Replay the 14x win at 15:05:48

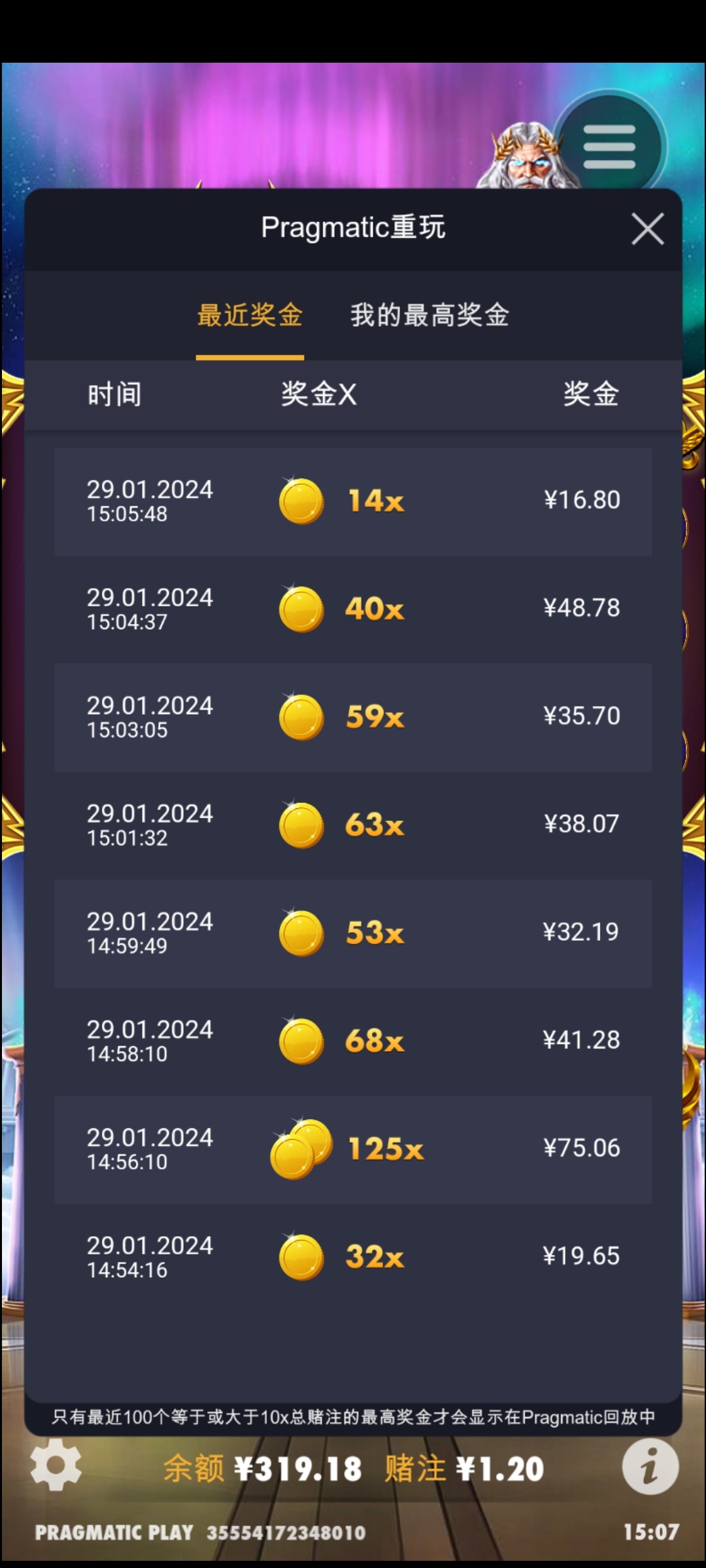pyautogui.click(x=353, y=501)
